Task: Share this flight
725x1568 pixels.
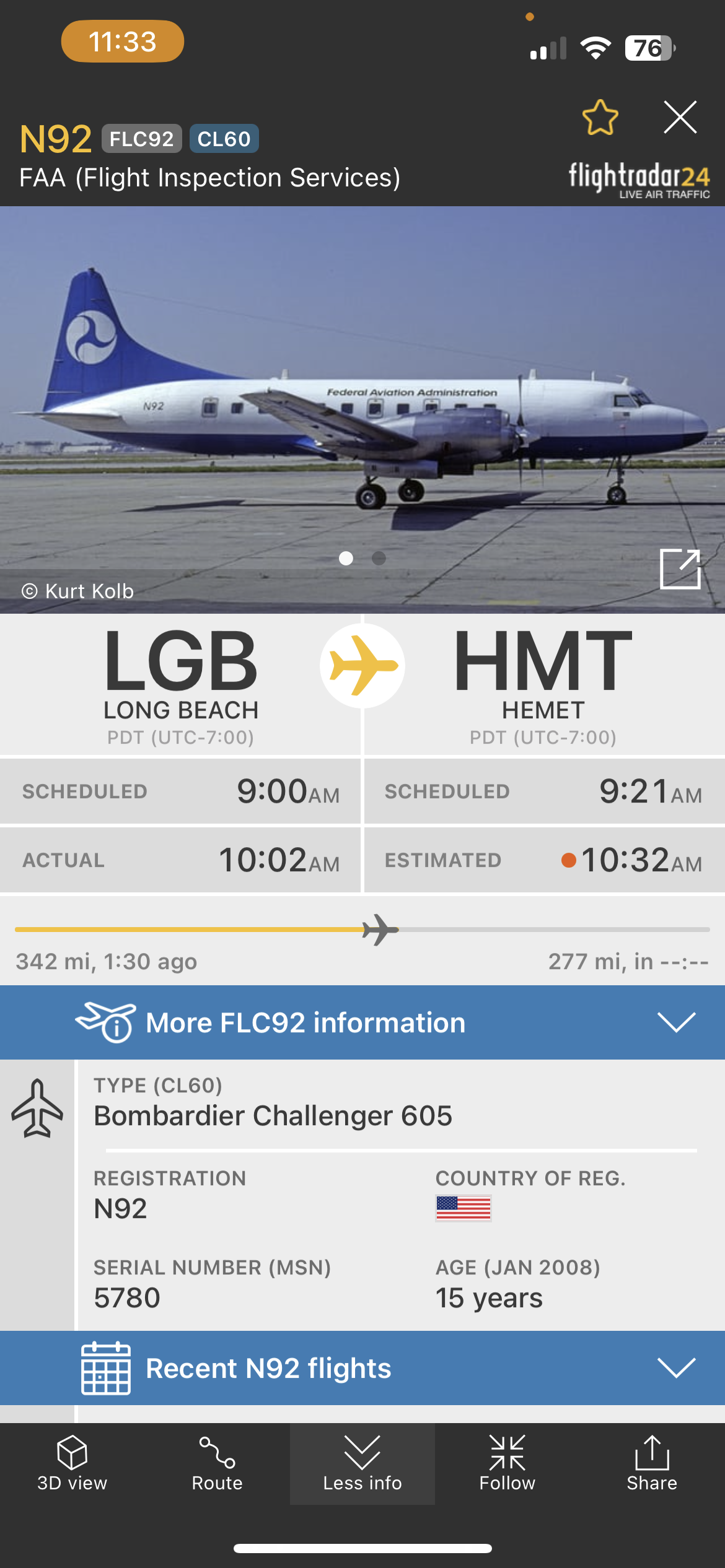Action: click(652, 1463)
